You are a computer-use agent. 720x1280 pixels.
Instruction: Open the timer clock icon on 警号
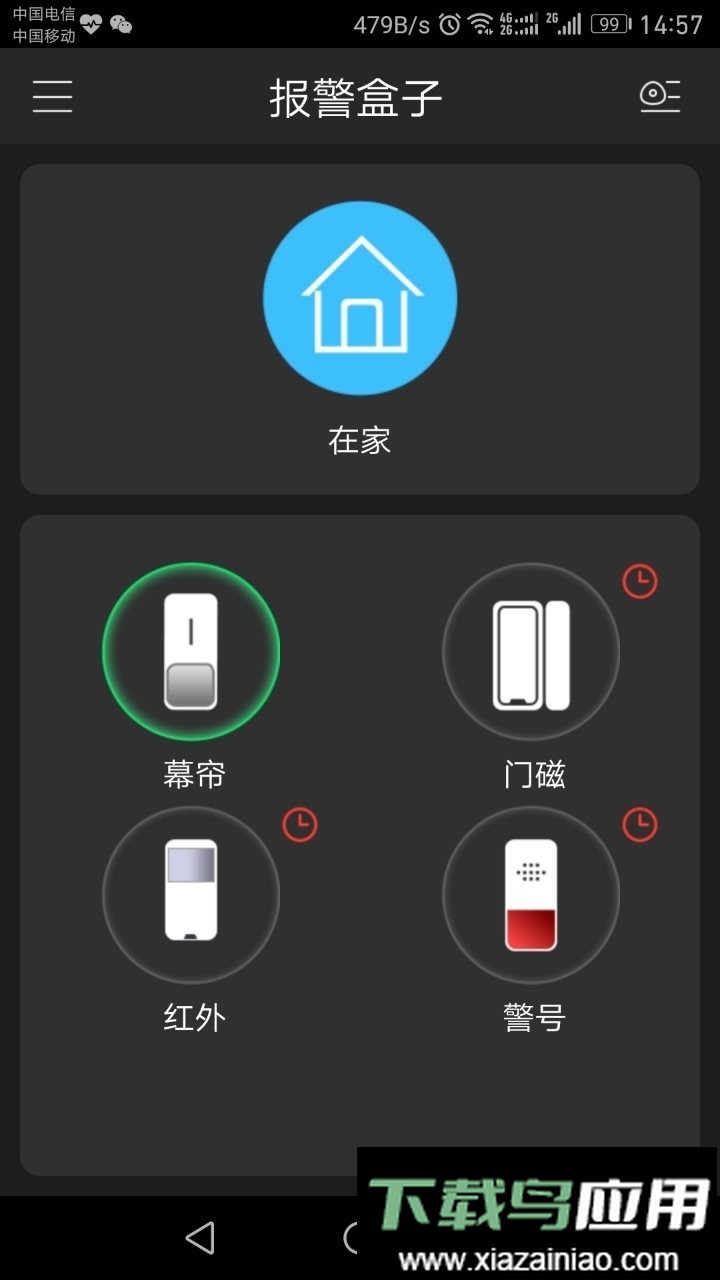point(639,825)
